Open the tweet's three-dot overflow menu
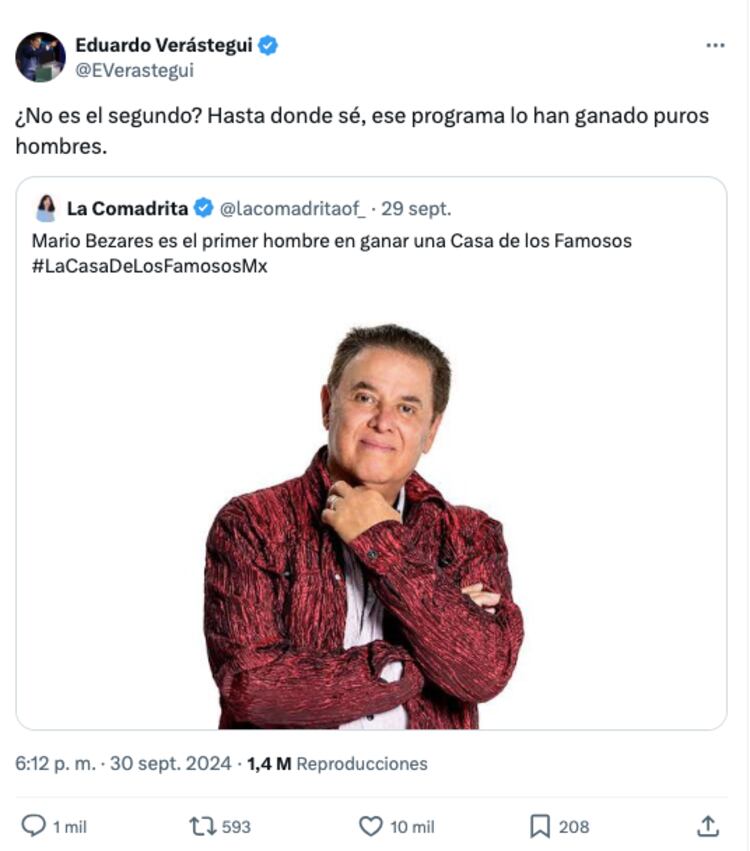Screen dimensions: 750x851 tap(715, 46)
